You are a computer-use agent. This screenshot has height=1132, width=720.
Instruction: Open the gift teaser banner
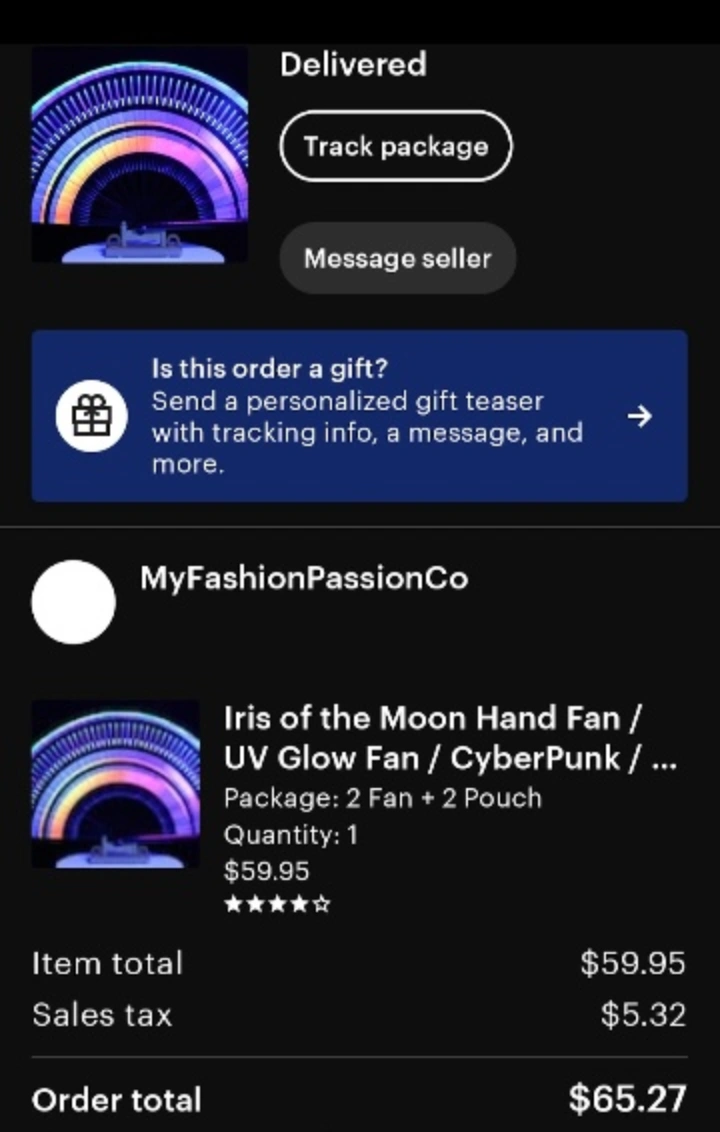click(x=359, y=416)
